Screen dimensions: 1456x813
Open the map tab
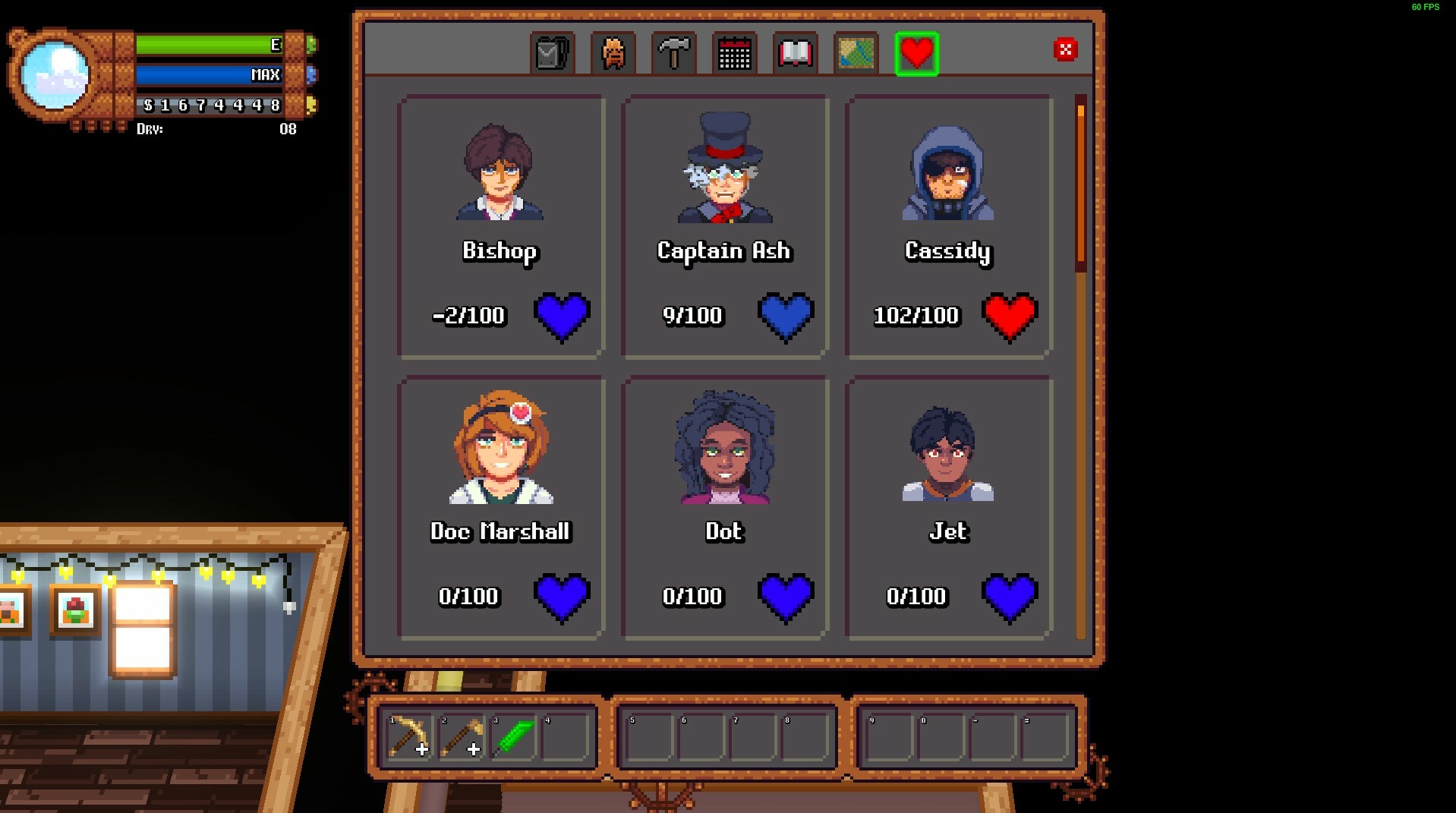click(x=856, y=53)
